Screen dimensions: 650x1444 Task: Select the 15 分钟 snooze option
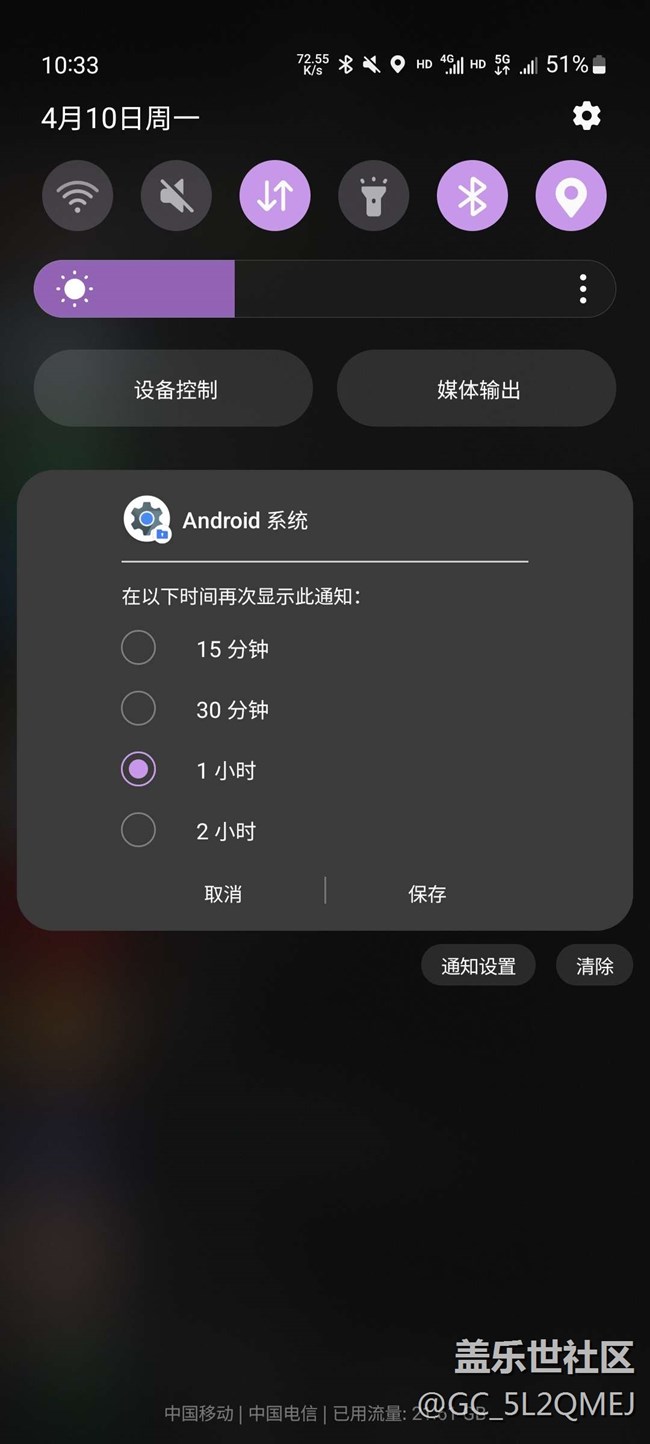[x=138, y=648]
